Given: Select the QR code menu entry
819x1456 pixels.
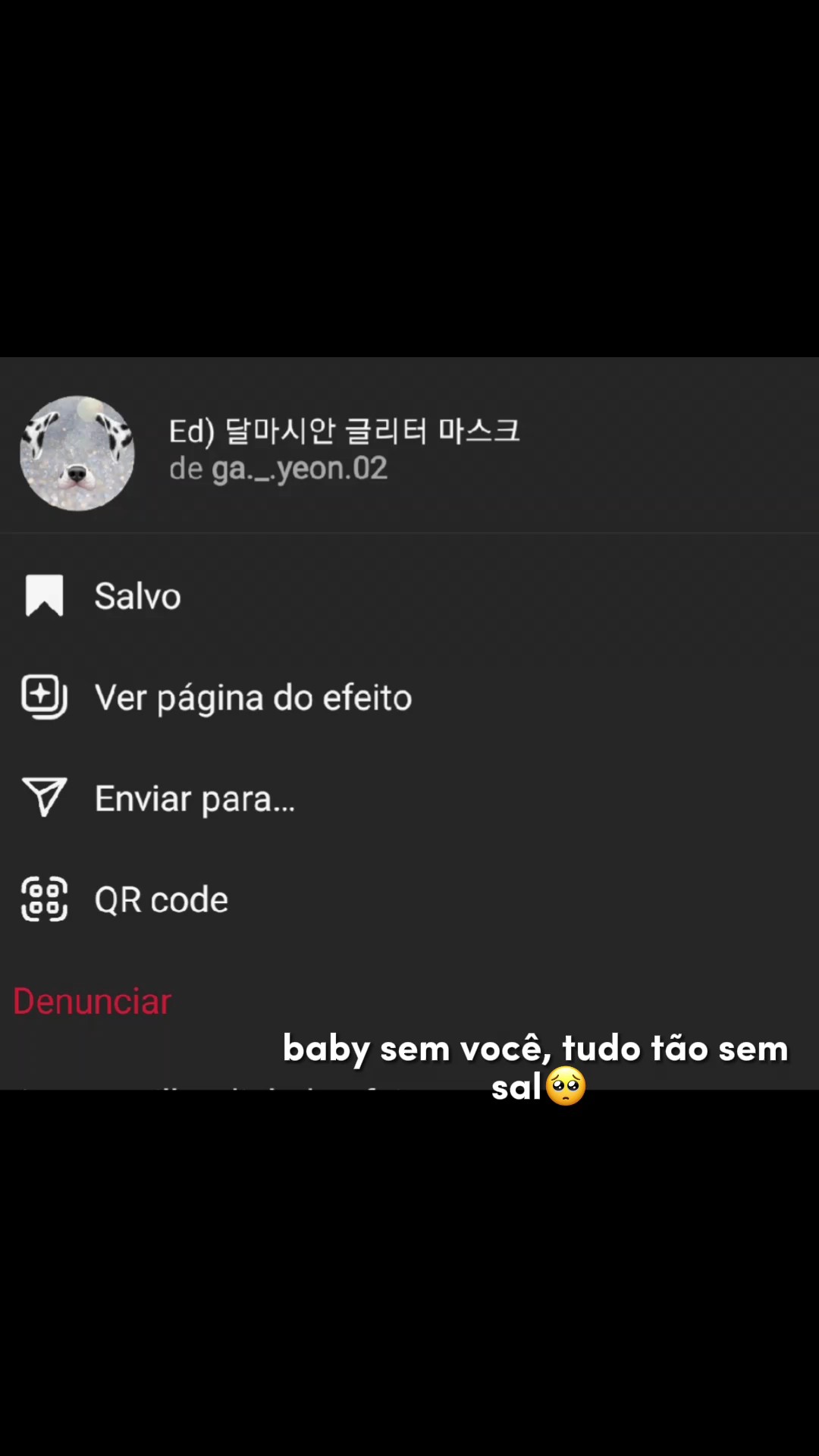Looking at the screenshot, I should (x=161, y=899).
